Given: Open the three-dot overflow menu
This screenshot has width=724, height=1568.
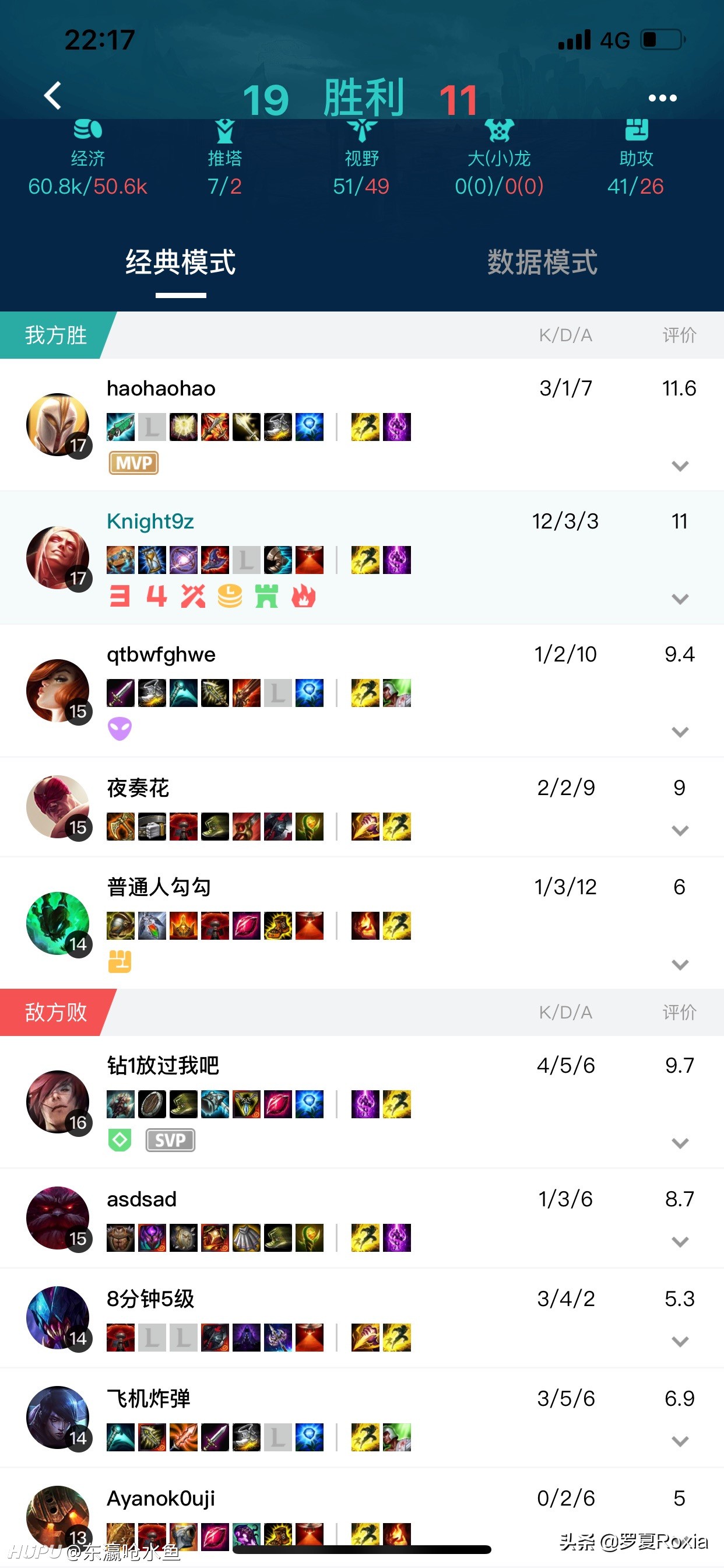Looking at the screenshot, I should coord(662,98).
